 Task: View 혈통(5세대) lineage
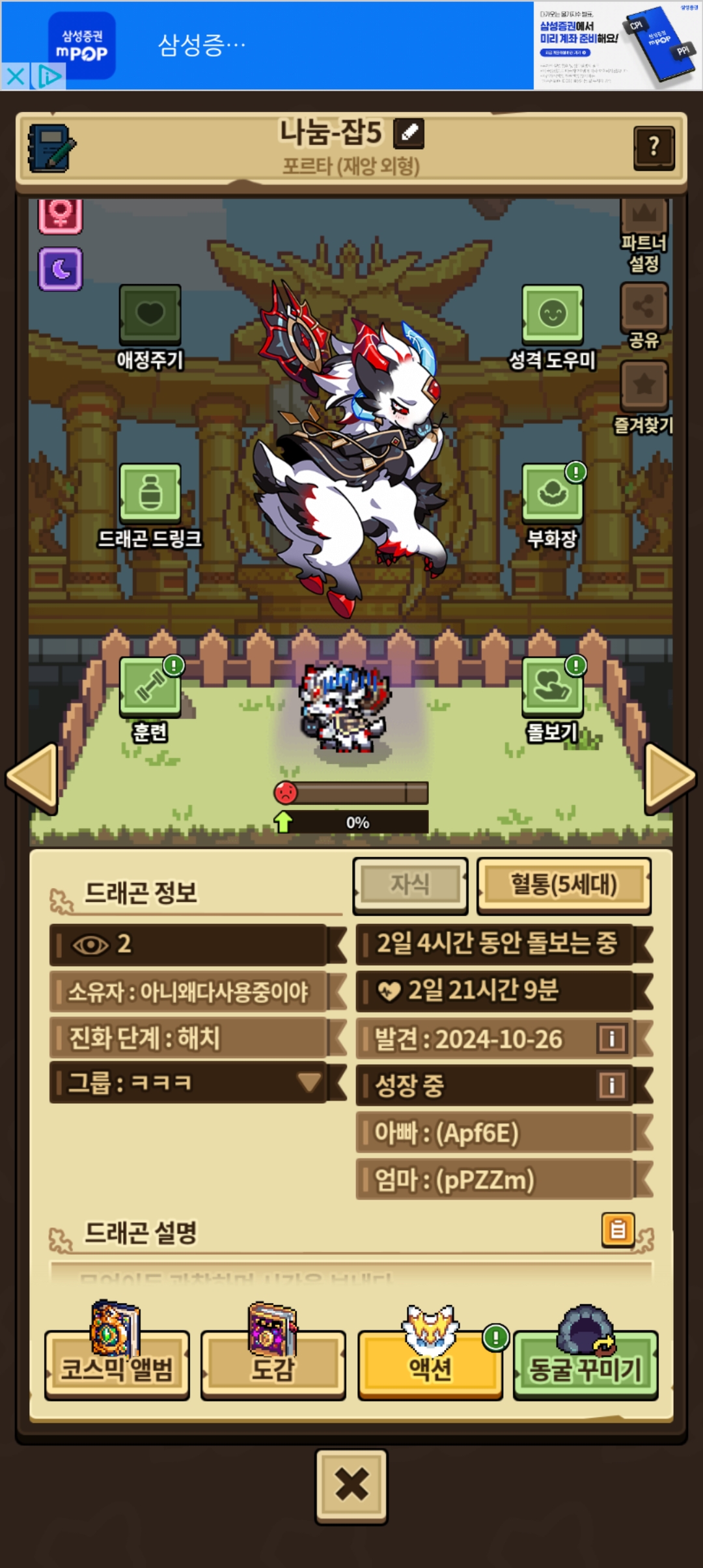564,884
